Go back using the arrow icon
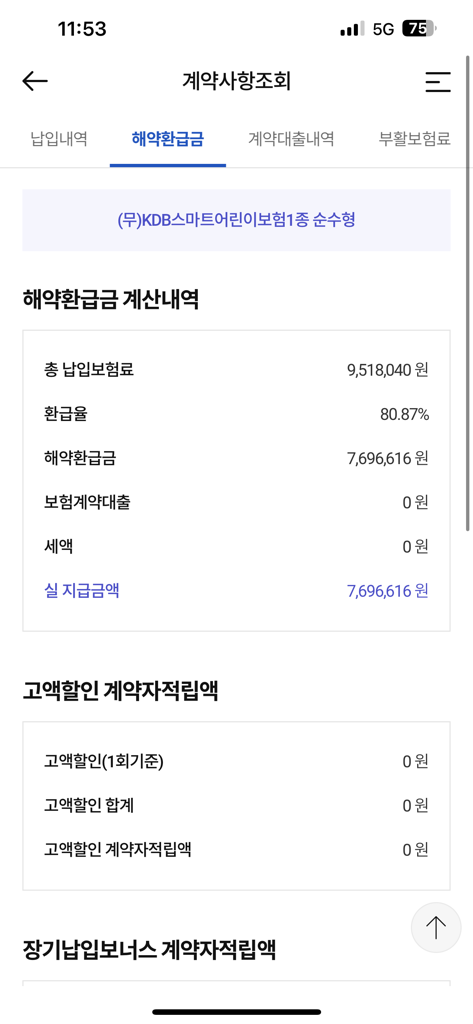Screen dimensions: 473x1024 tap(35, 81)
